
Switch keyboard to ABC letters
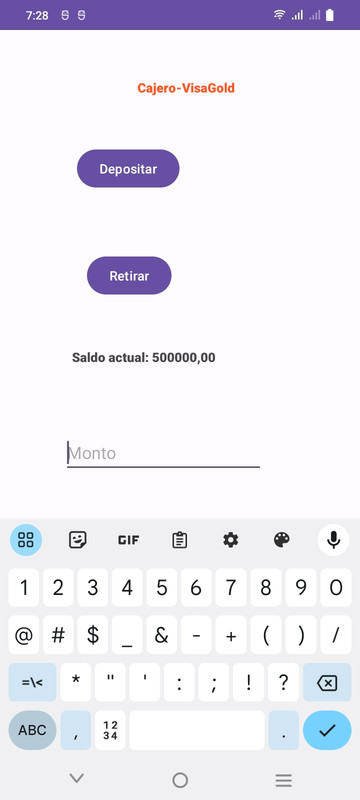click(x=32, y=730)
